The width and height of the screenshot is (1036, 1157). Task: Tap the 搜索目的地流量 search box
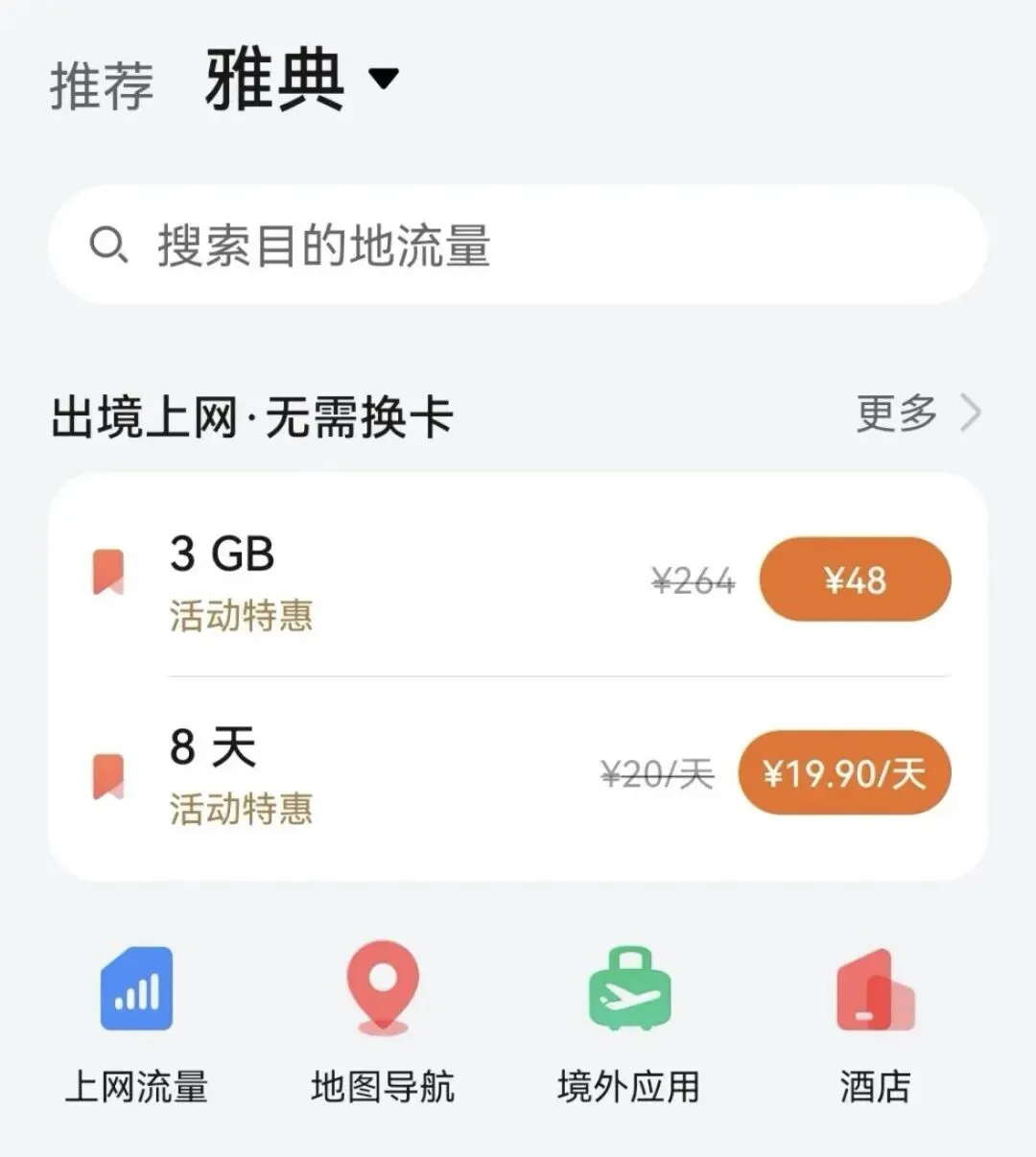click(x=518, y=245)
